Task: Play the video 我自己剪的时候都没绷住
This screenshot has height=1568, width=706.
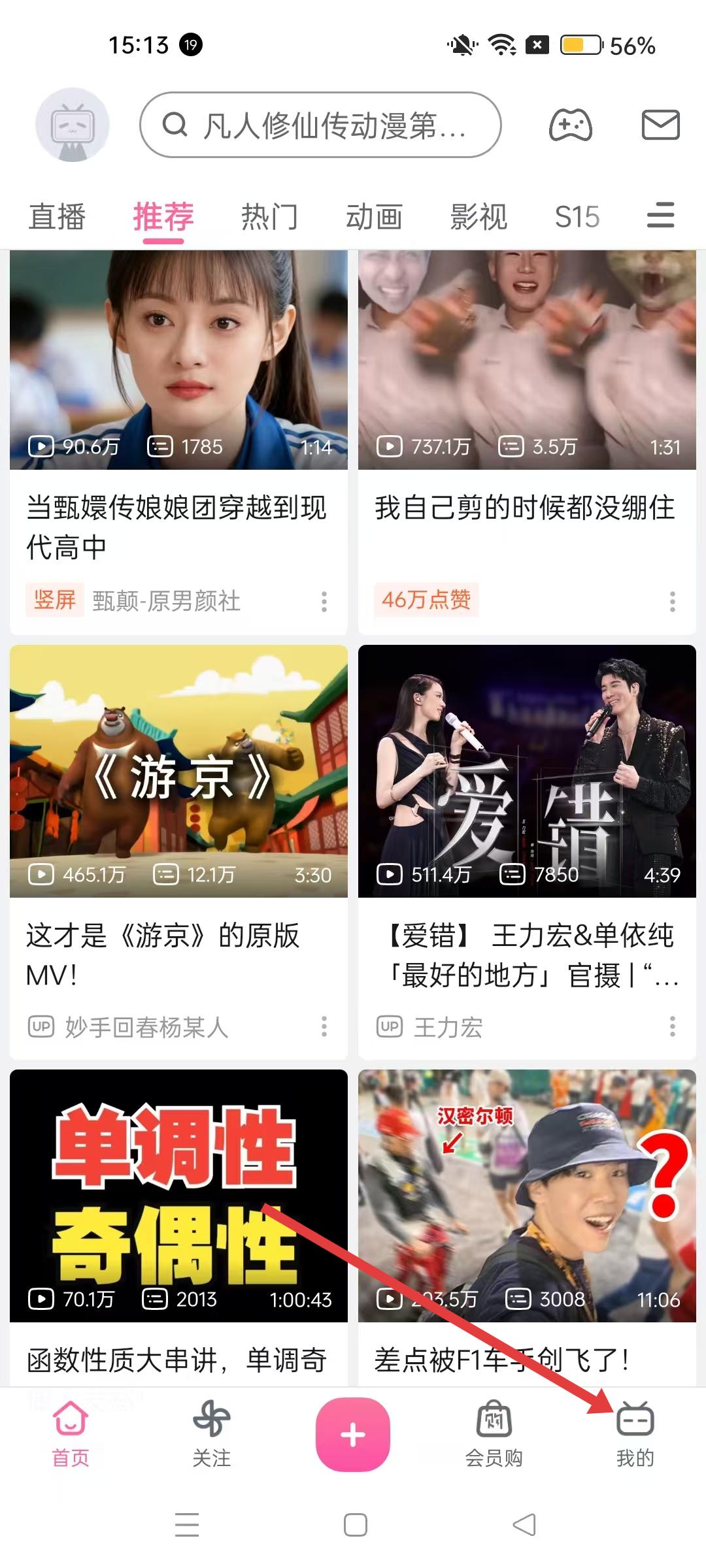Action: [527, 359]
